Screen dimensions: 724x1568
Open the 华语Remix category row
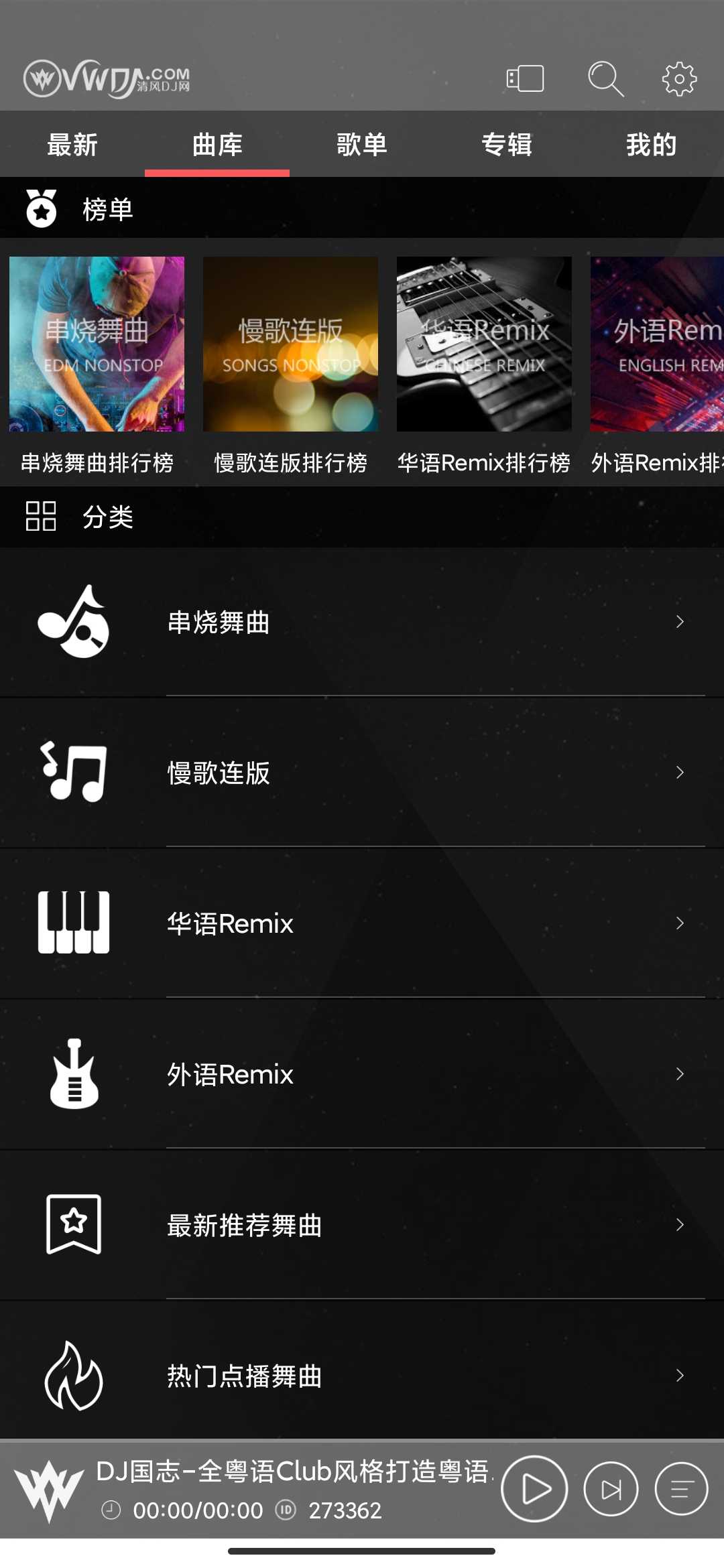[362, 923]
